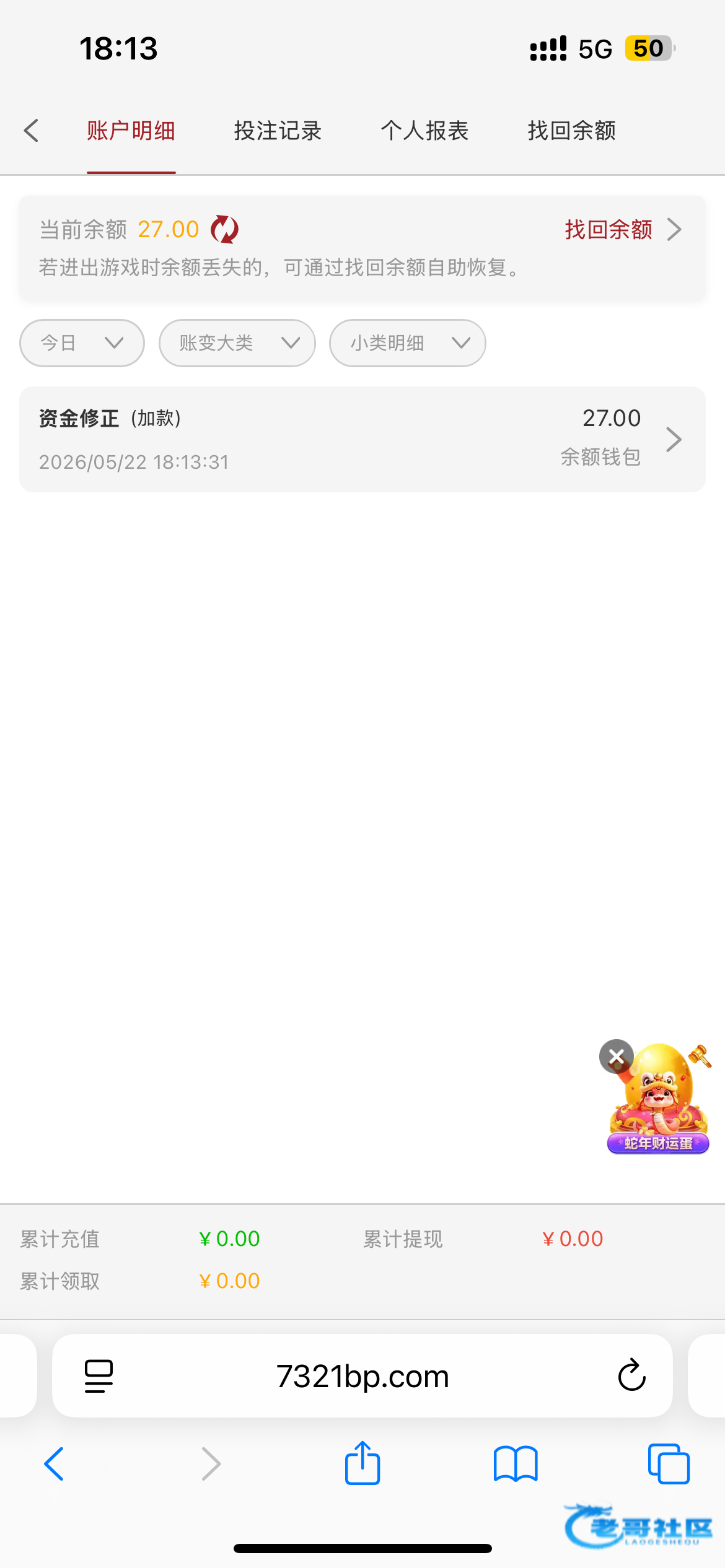Viewport: 725px width, 1568px height.
Task: Switch to the 个人报表 tab
Action: (424, 131)
